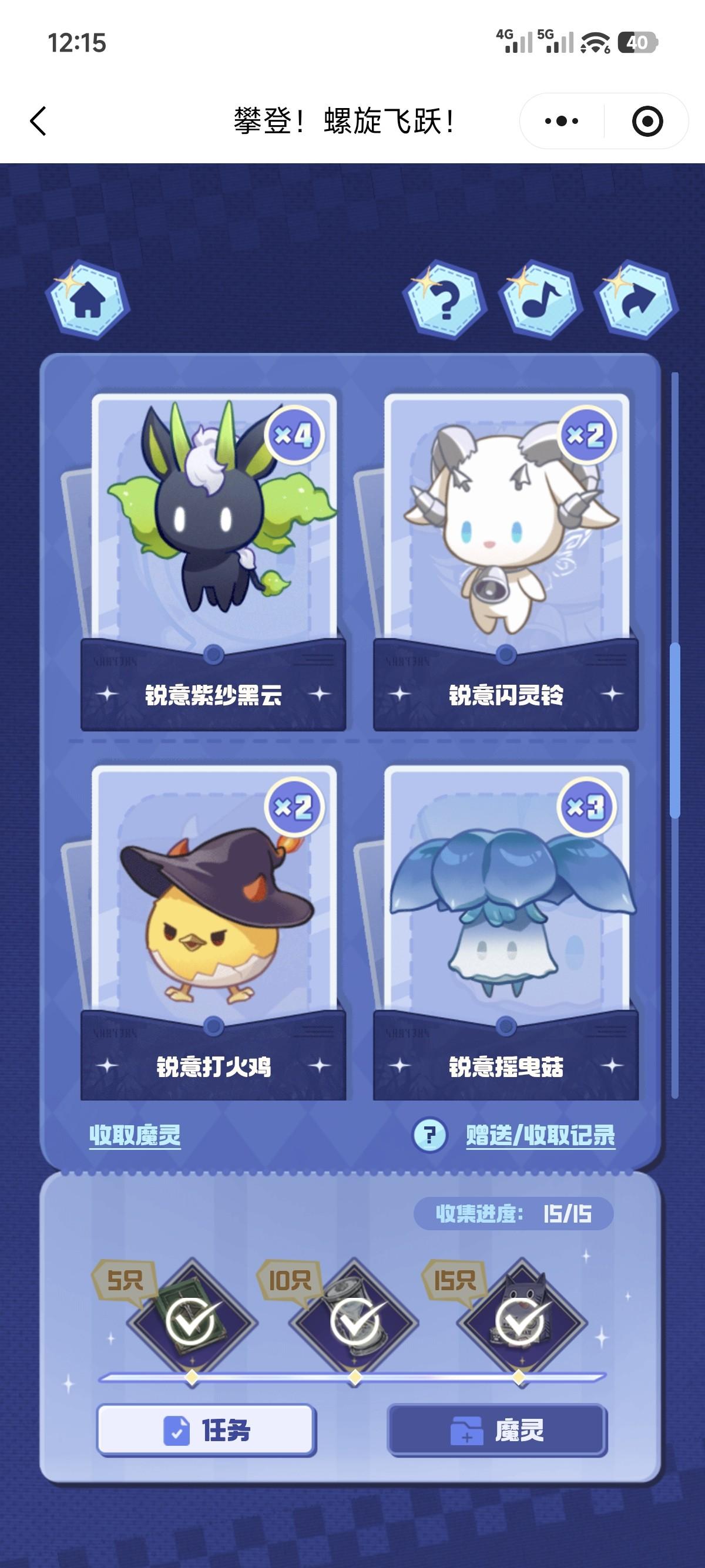Close the mini-program via the circle button
This screenshot has width=705, height=1568.
click(x=647, y=121)
